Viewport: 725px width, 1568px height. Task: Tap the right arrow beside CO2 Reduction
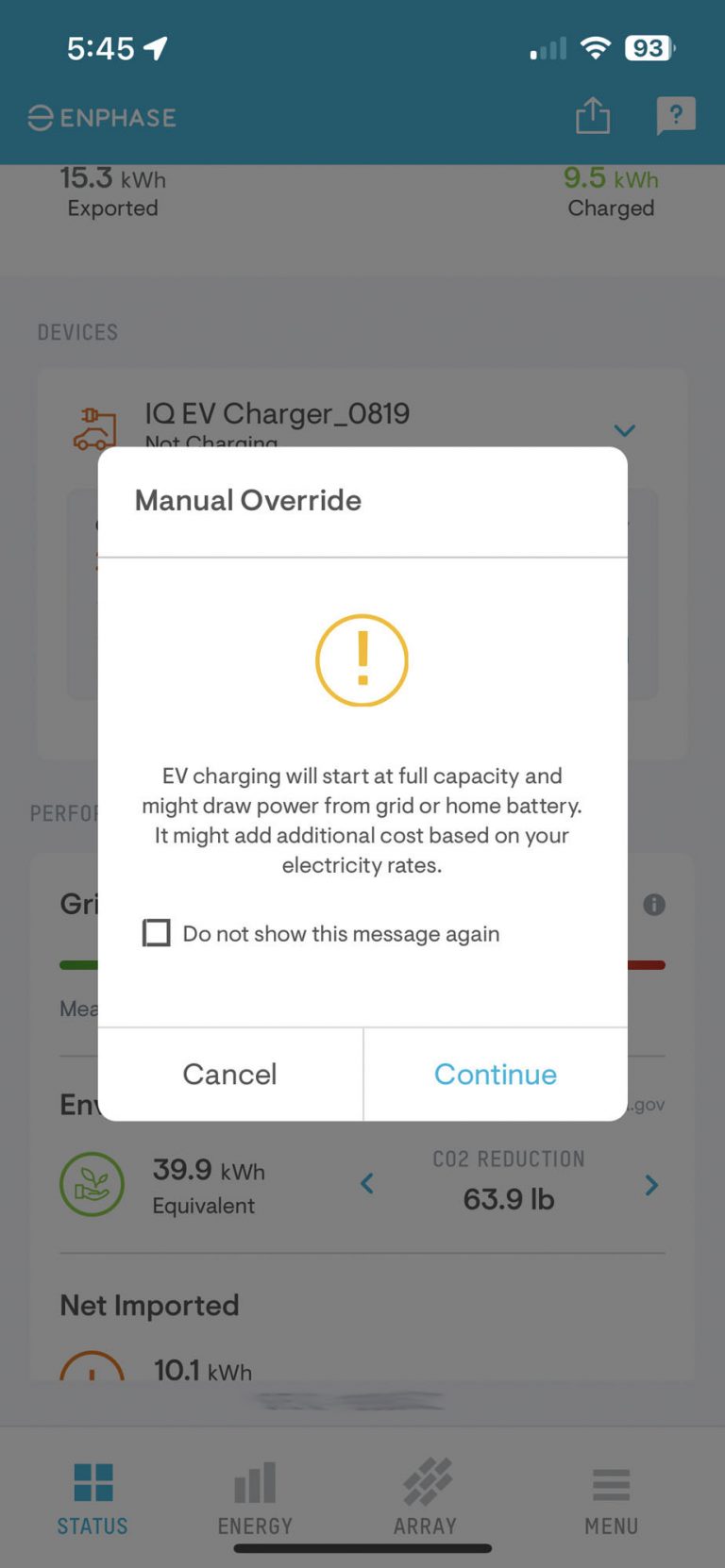651,1185
